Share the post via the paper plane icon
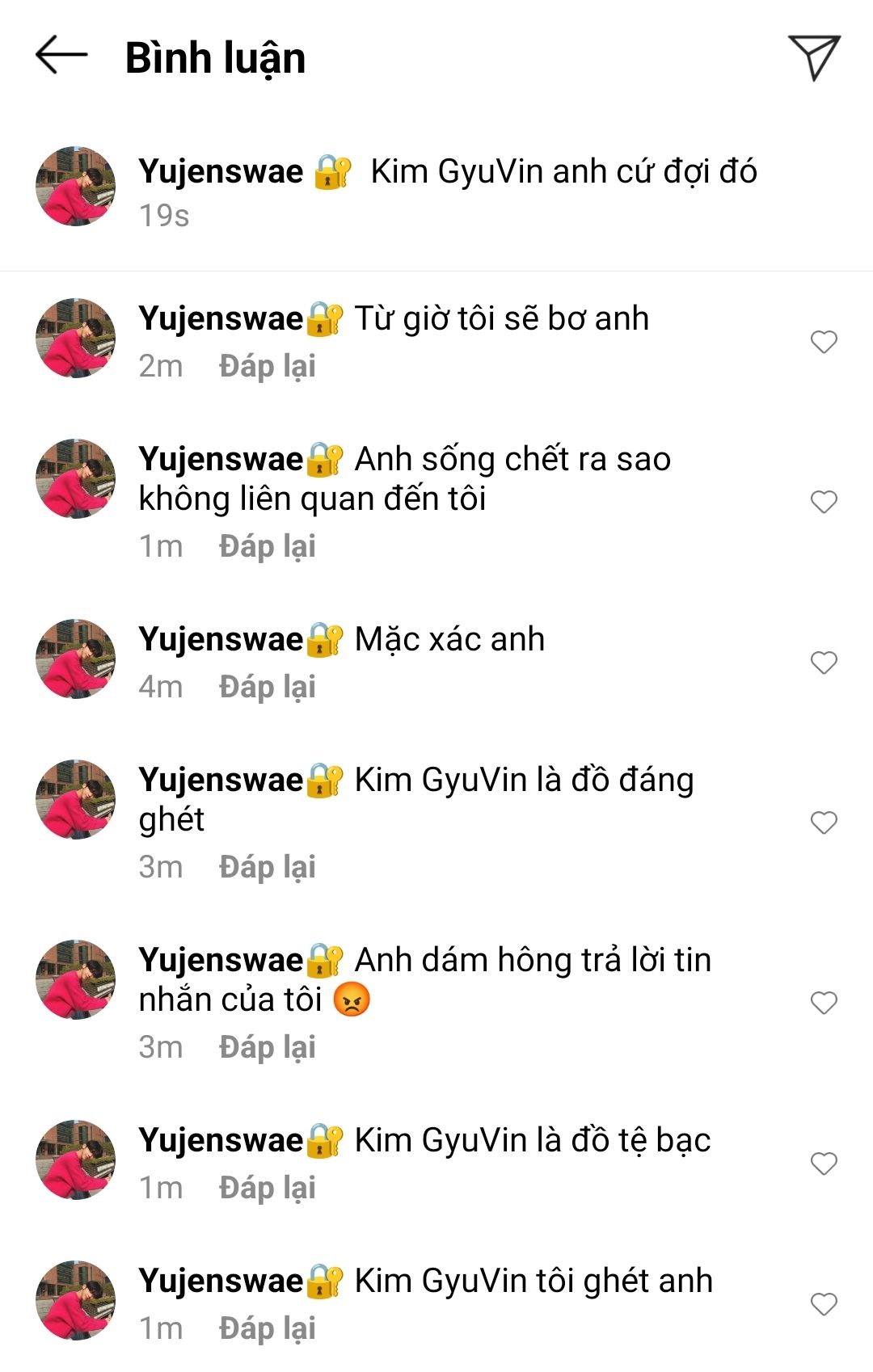This screenshot has height=1372, width=873. click(814, 57)
